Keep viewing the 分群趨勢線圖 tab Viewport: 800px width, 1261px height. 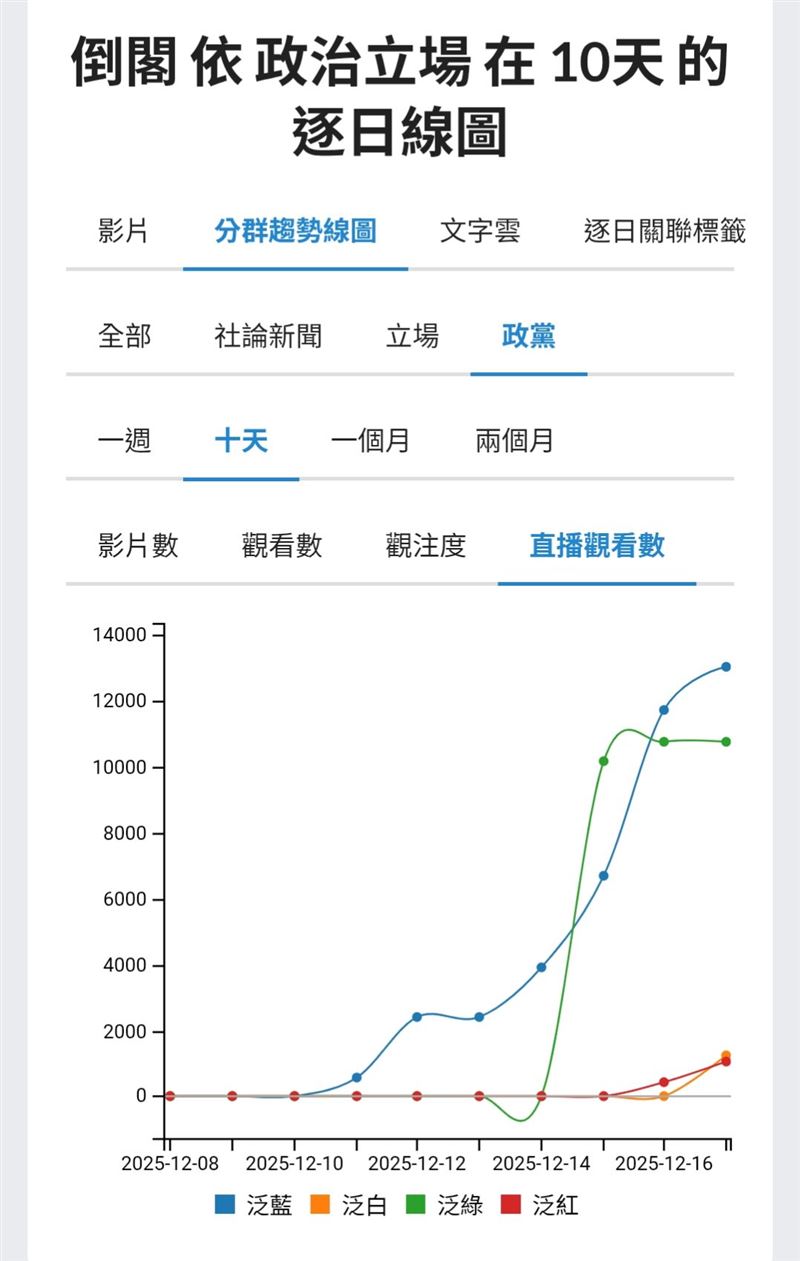coord(295,228)
